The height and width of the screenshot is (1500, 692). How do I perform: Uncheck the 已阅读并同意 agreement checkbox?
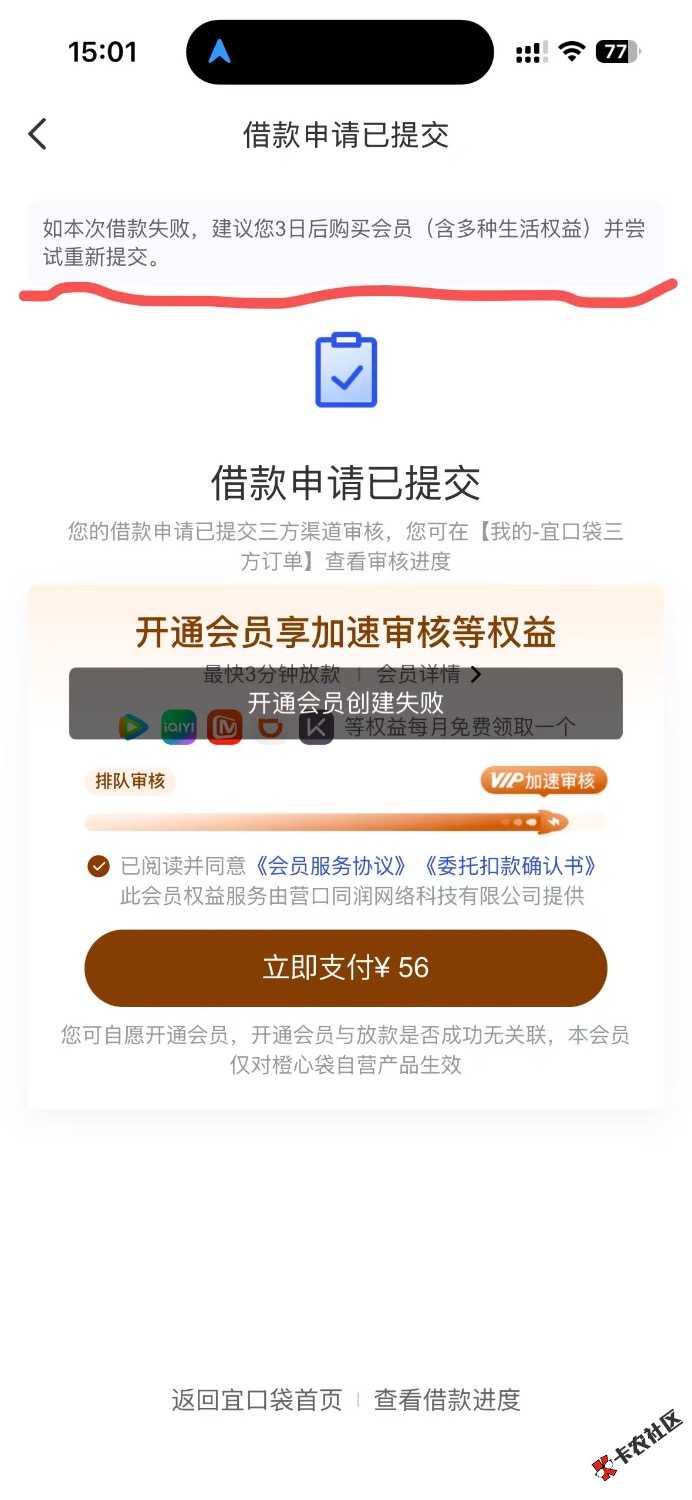click(98, 866)
